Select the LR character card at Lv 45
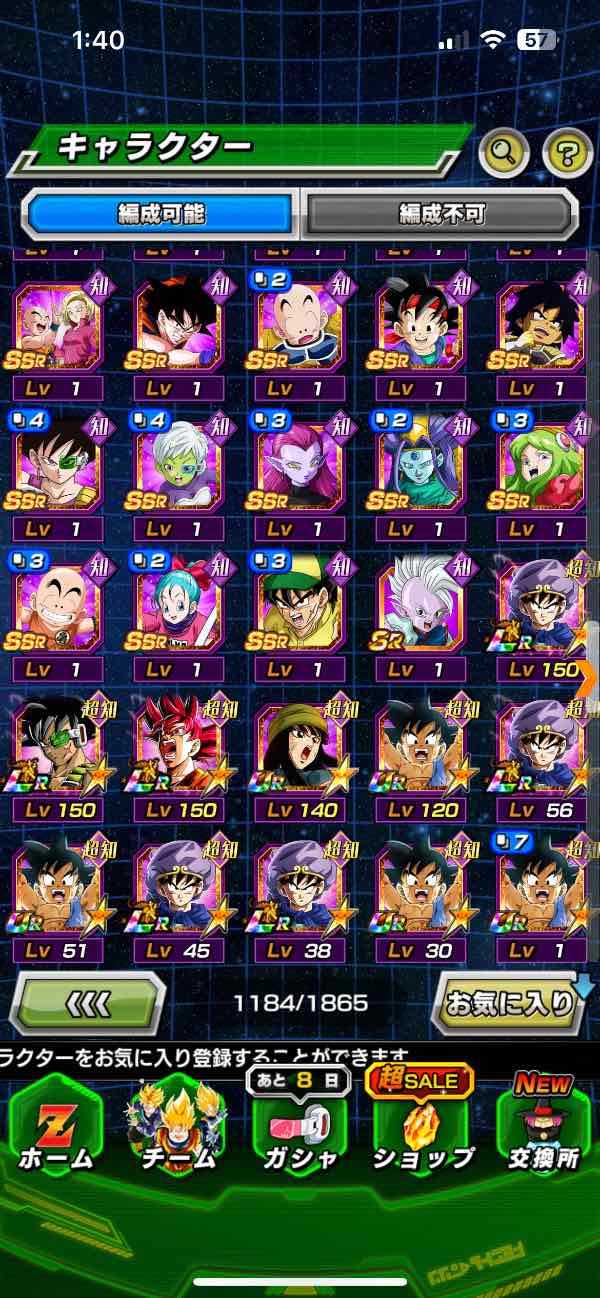The width and height of the screenshot is (600, 1298). coord(178,890)
